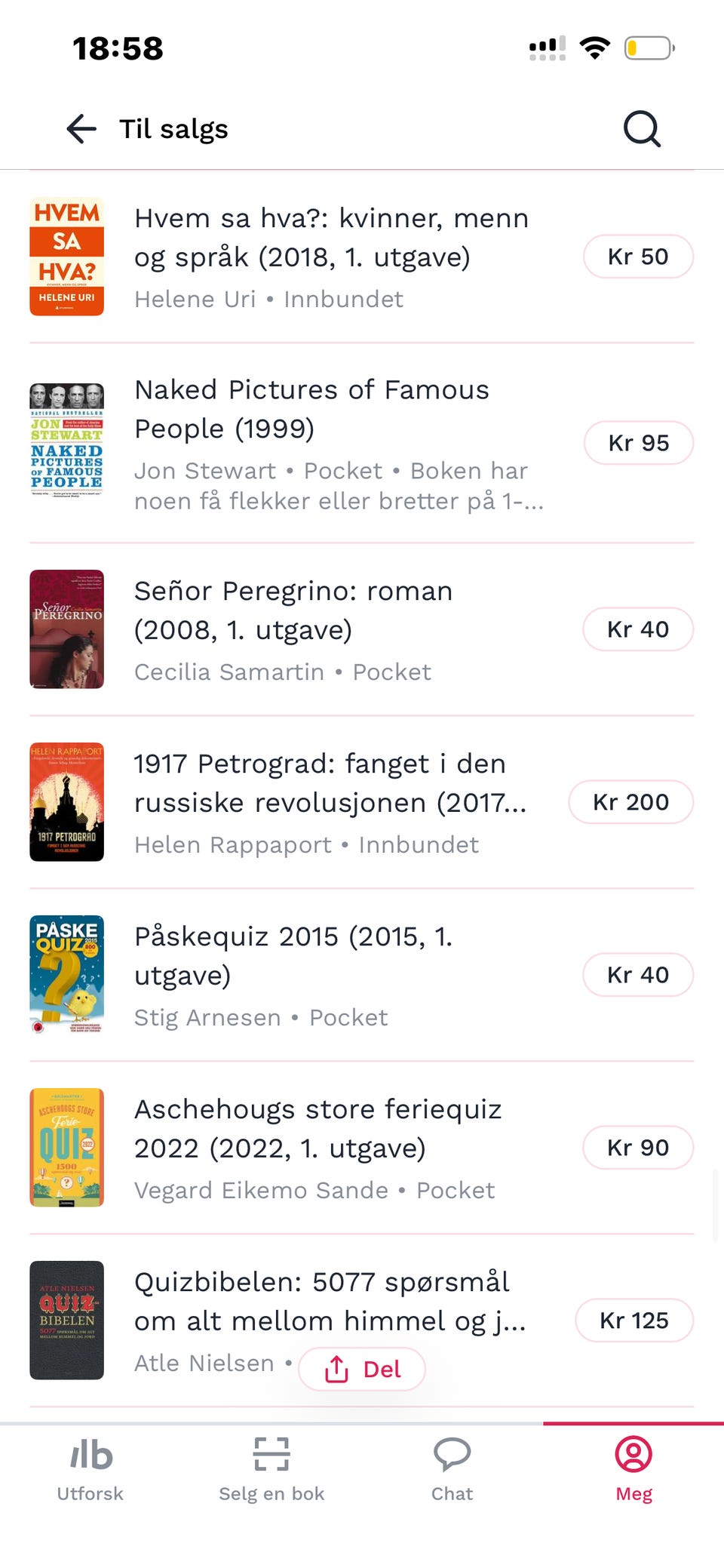
Task: Select the Meg tab
Action: click(633, 1470)
